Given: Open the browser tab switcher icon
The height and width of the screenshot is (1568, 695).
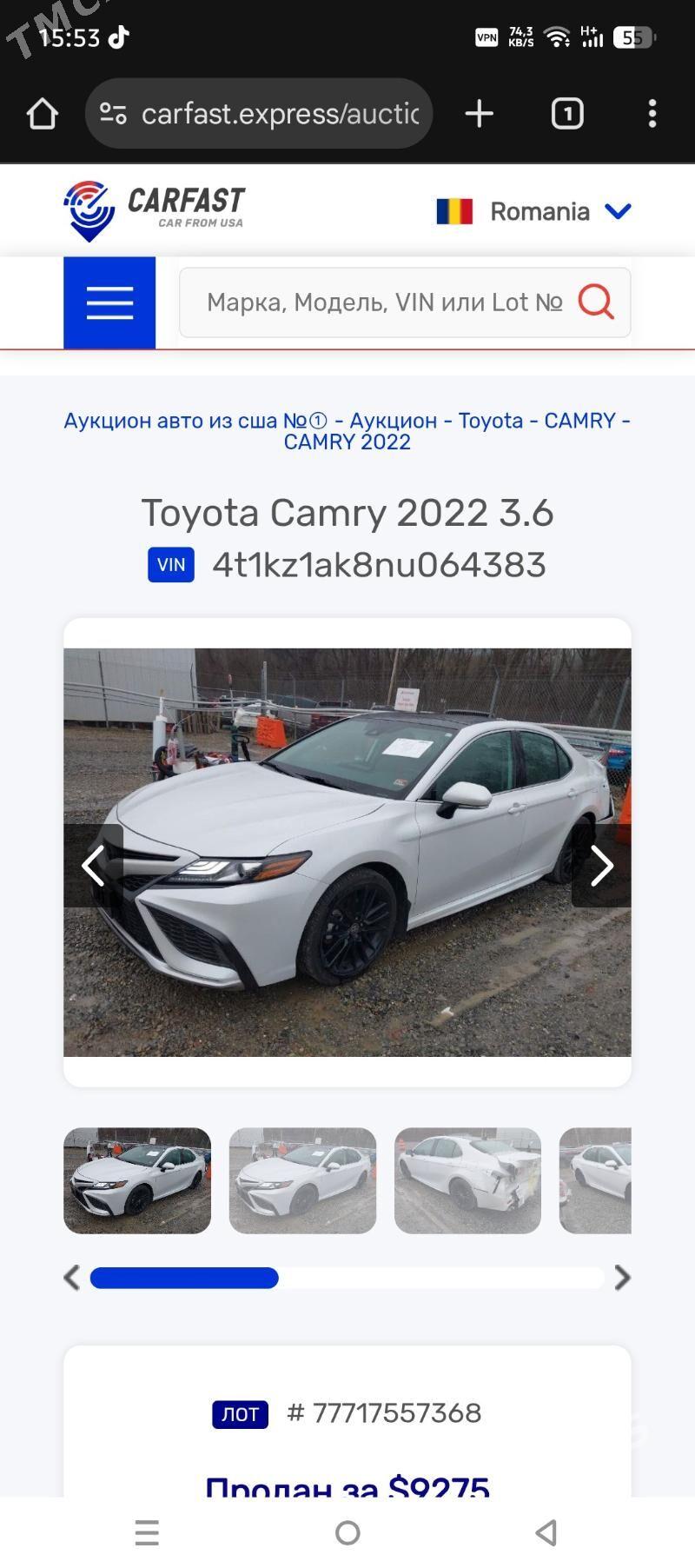Looking at the screenshot, I should [566, 113].
